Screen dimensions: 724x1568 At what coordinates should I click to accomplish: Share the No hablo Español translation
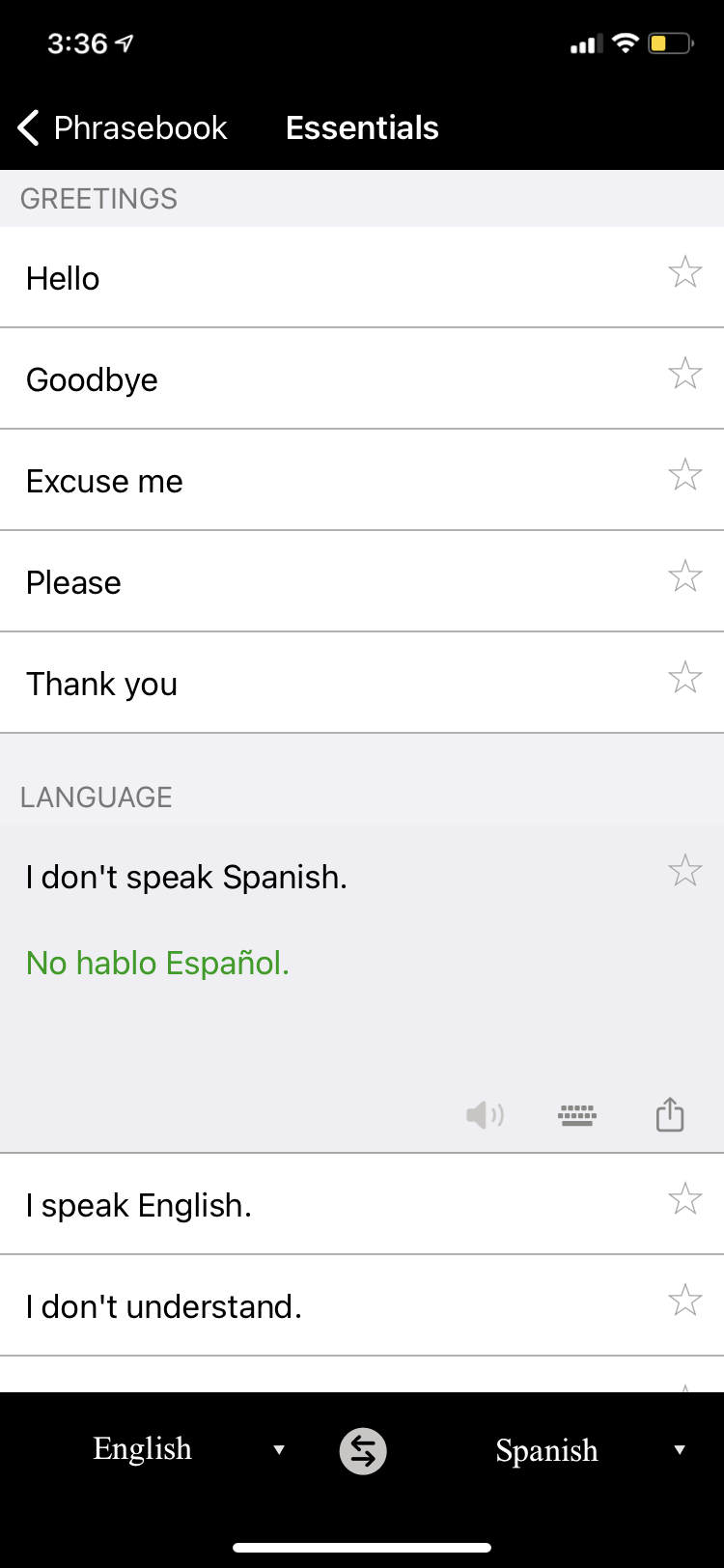[x=670, y=1115]
